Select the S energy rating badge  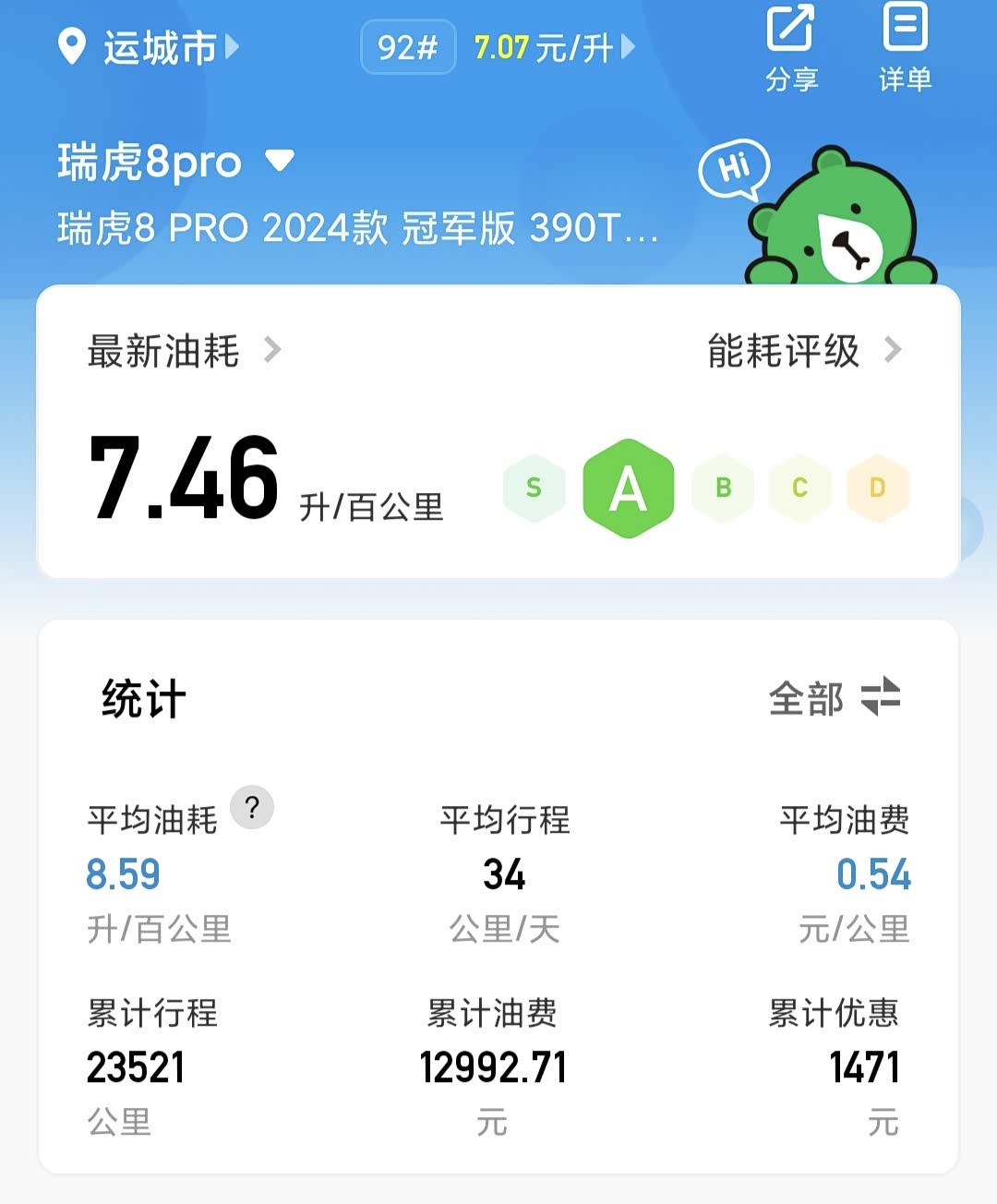[534, 488]
